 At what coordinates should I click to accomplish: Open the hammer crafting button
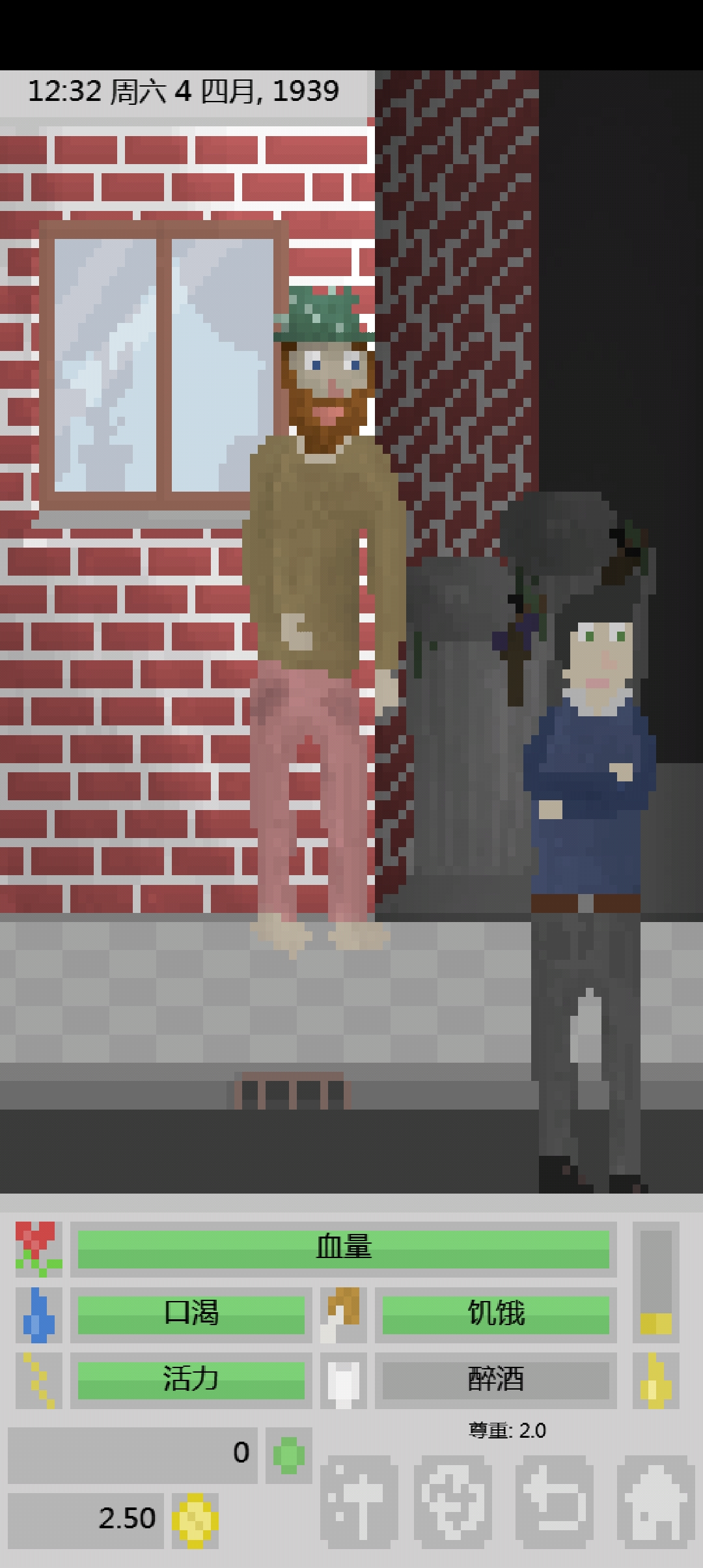[359, 1502]
